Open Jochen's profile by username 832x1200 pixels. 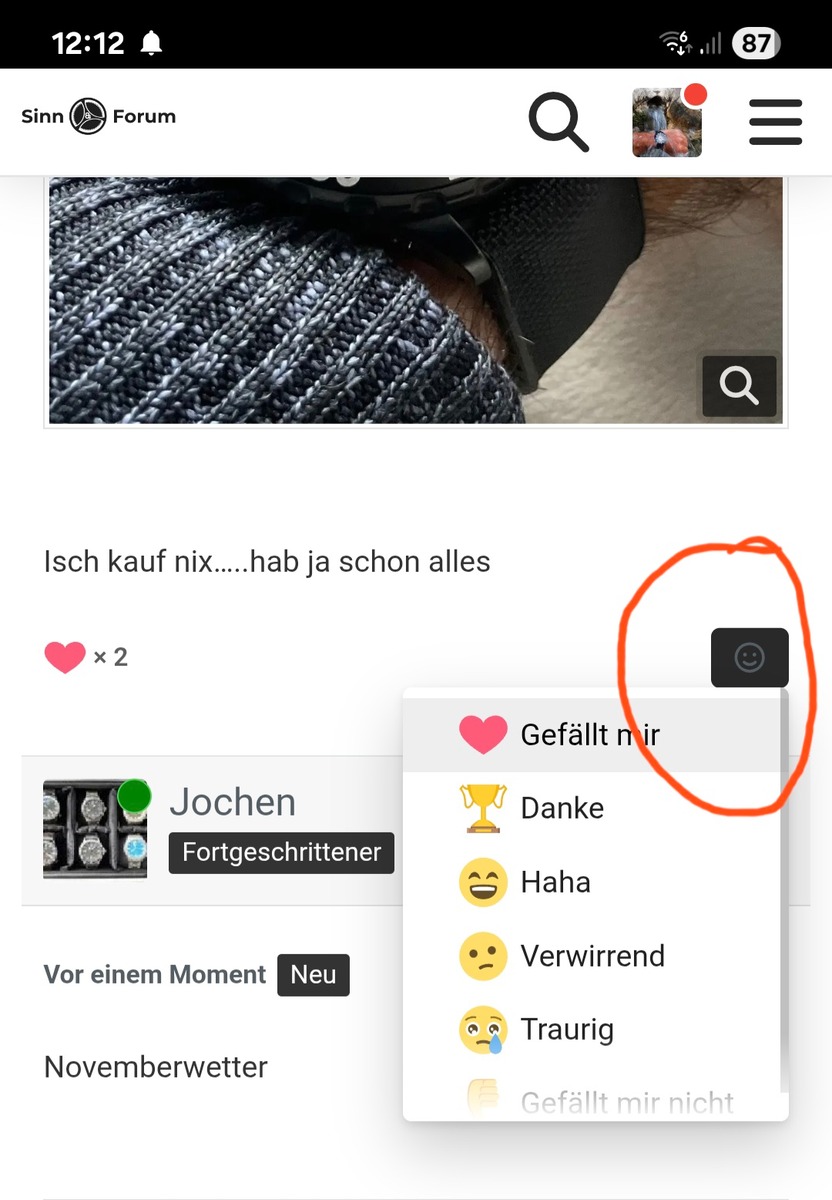(232, 802)
